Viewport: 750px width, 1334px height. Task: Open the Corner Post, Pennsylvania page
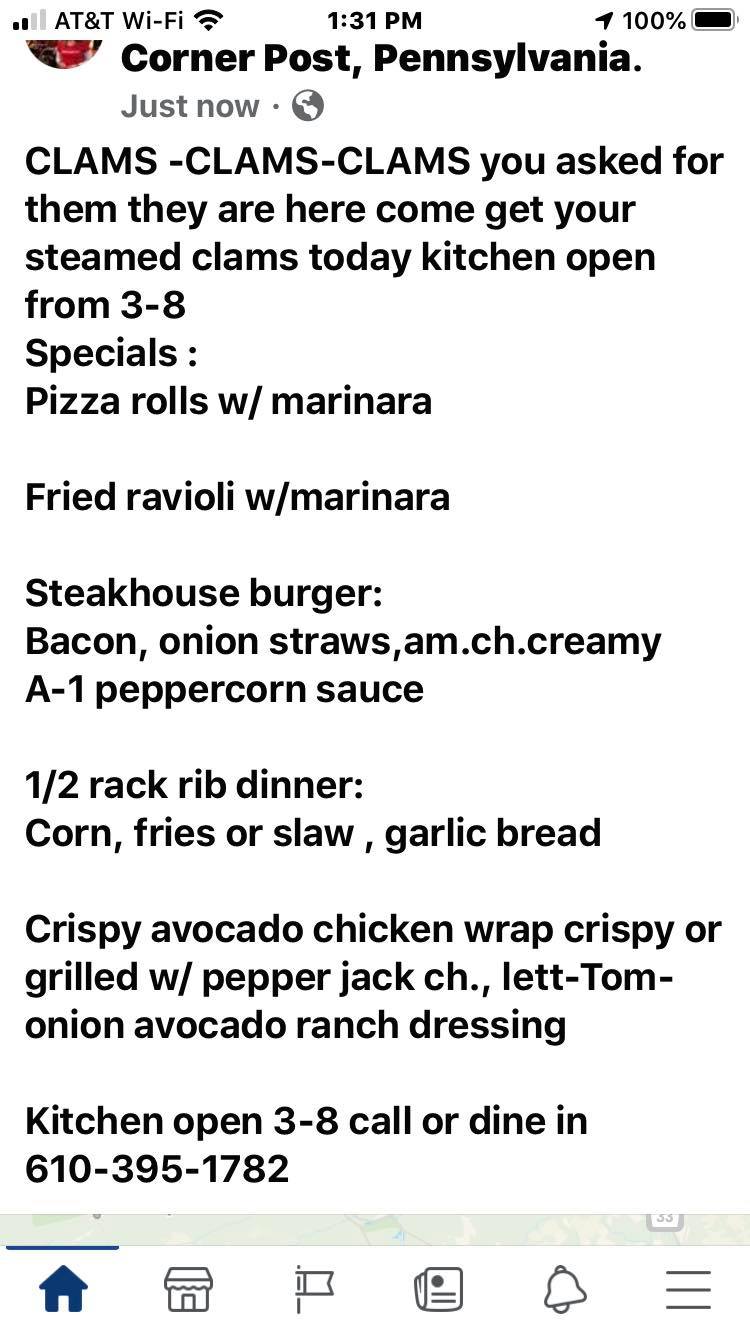coord(381,59)
